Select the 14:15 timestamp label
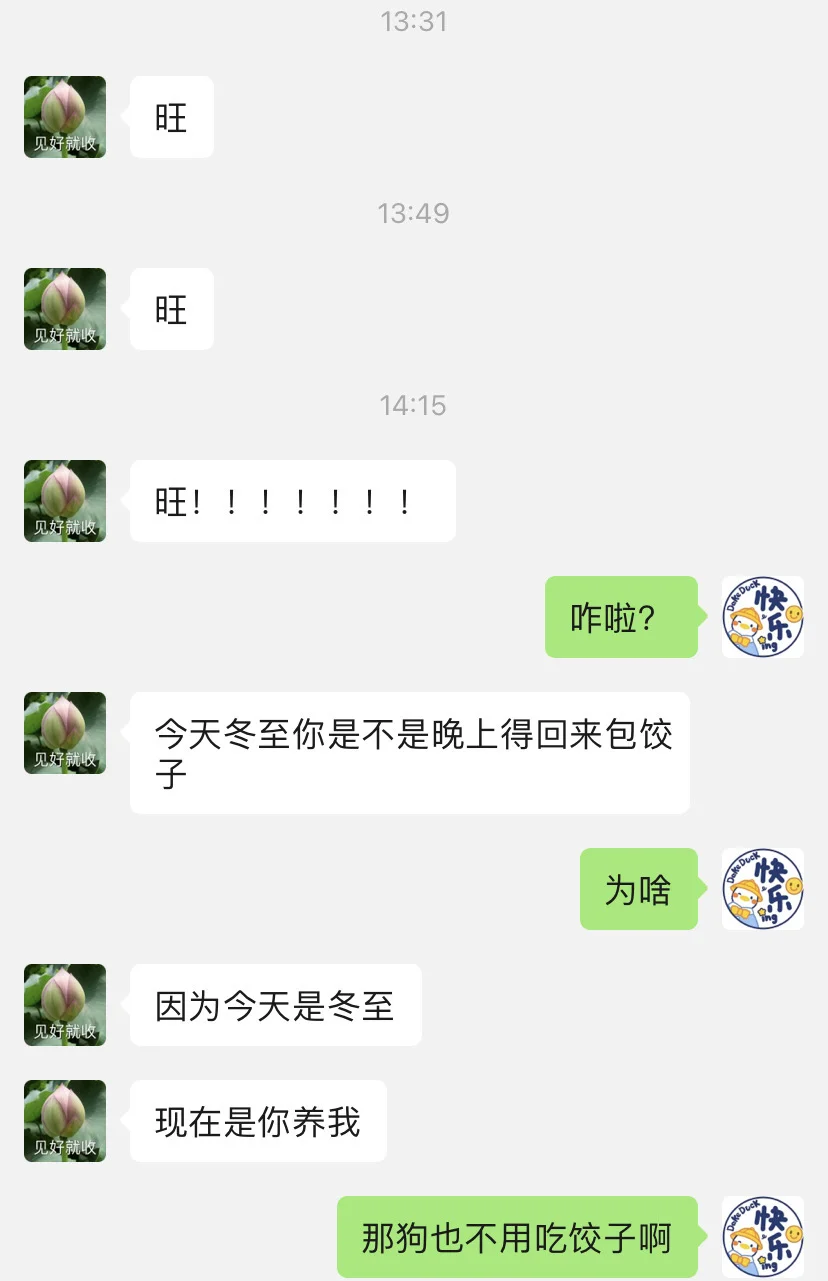The height and width of the screenshot is (1281, 828). coord(414,405)
